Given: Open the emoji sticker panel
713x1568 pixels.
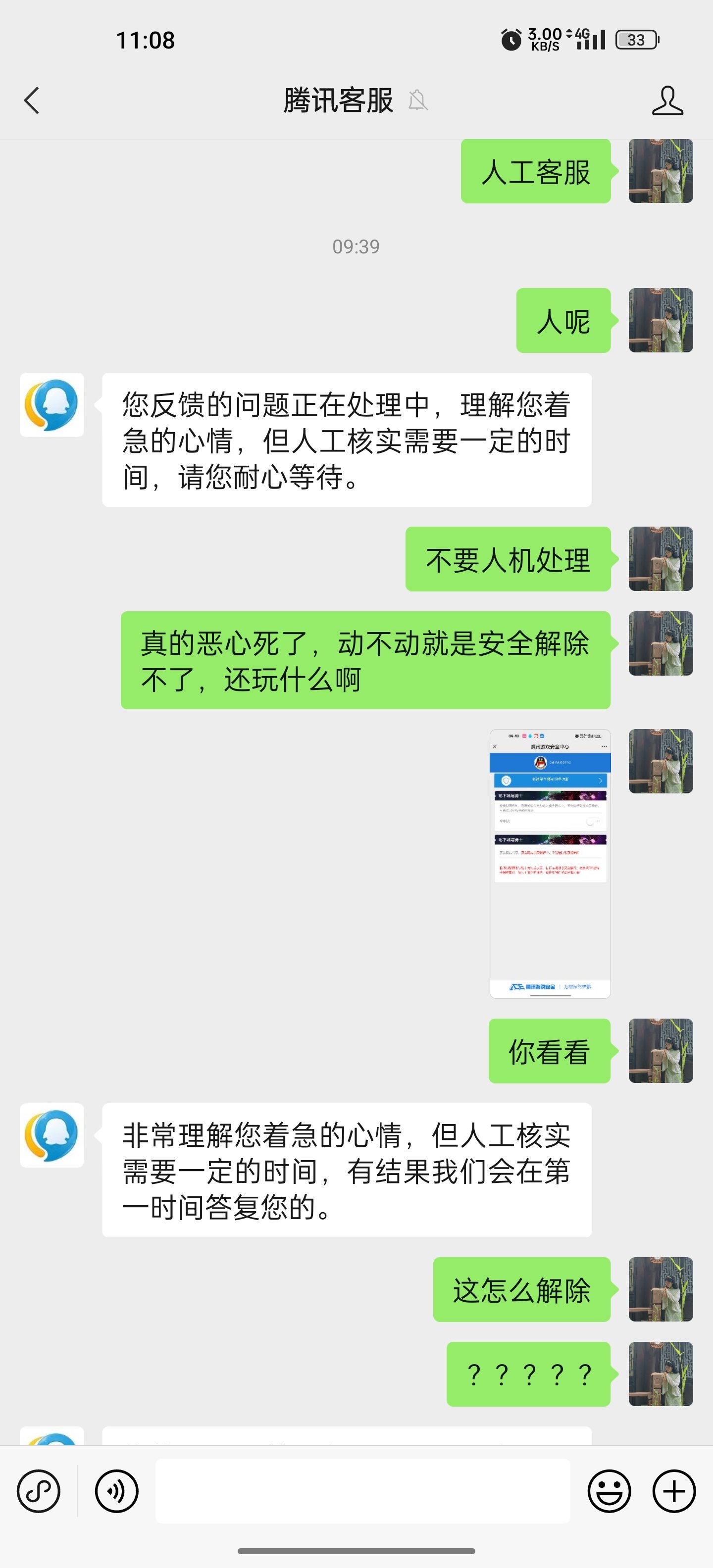Looking at the screenshot, I should click(x=609, y=1491).
